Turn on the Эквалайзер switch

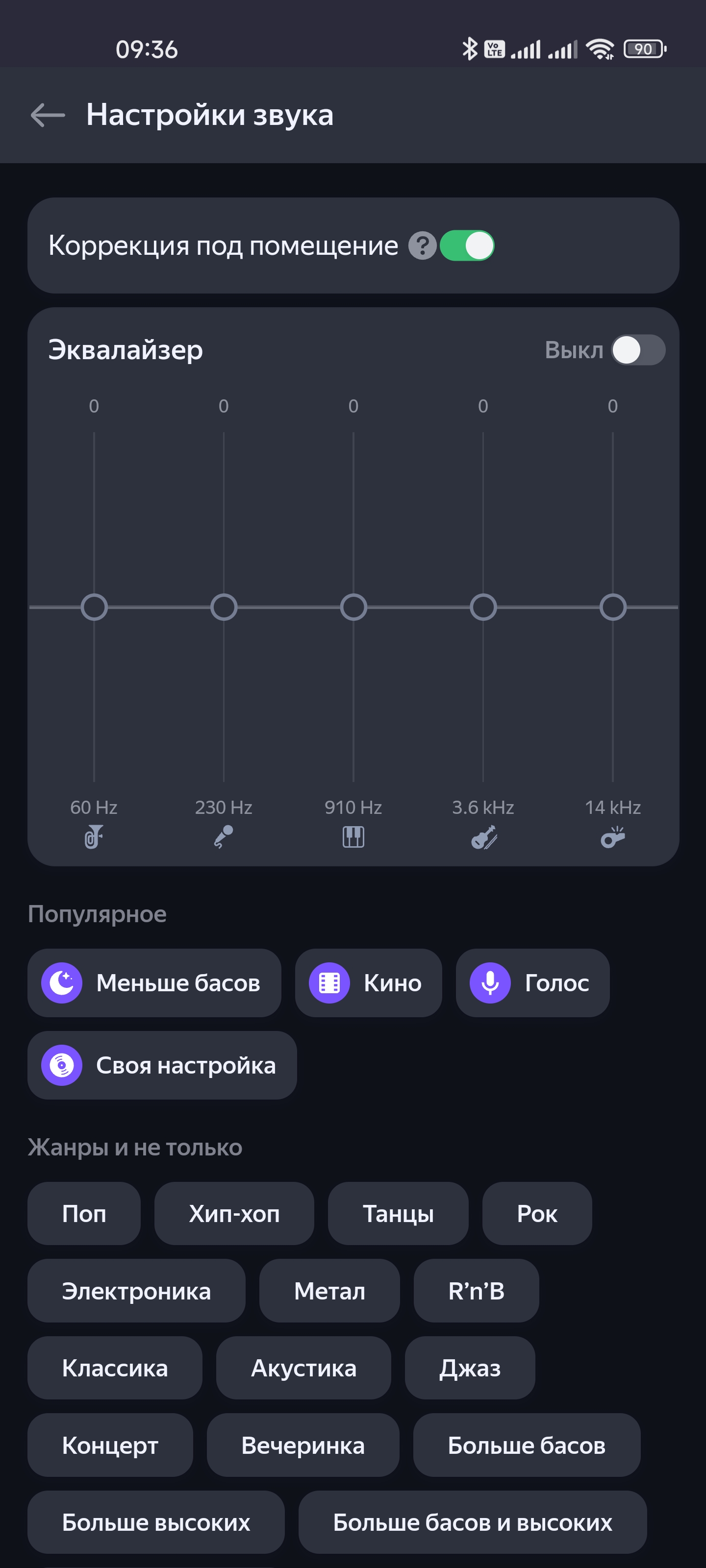pos(638,350)
